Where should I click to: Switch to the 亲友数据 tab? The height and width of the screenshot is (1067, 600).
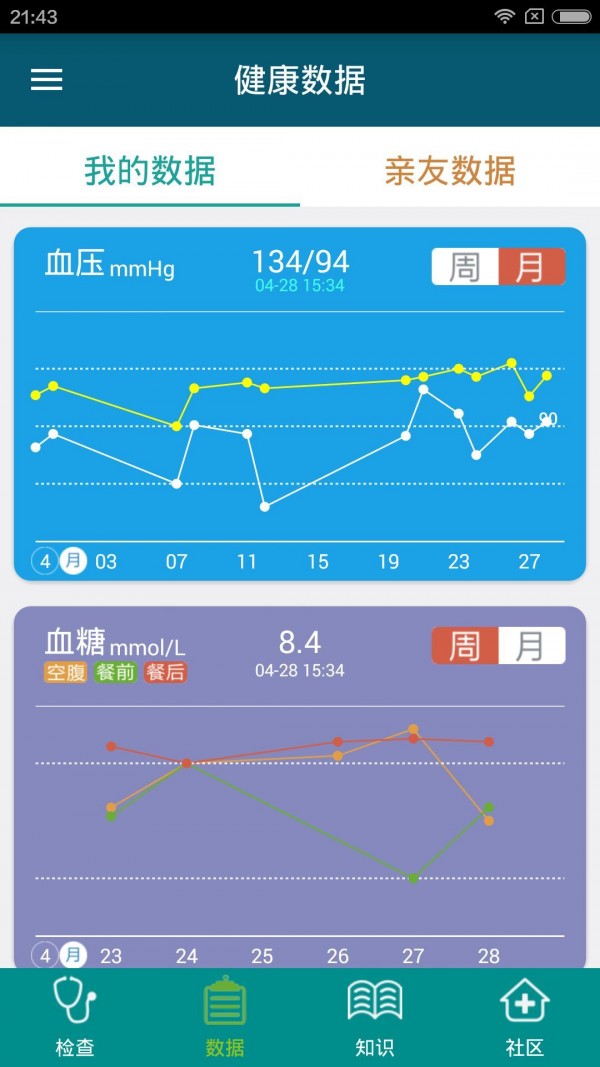pyautogui.click(x=450, y=171)
